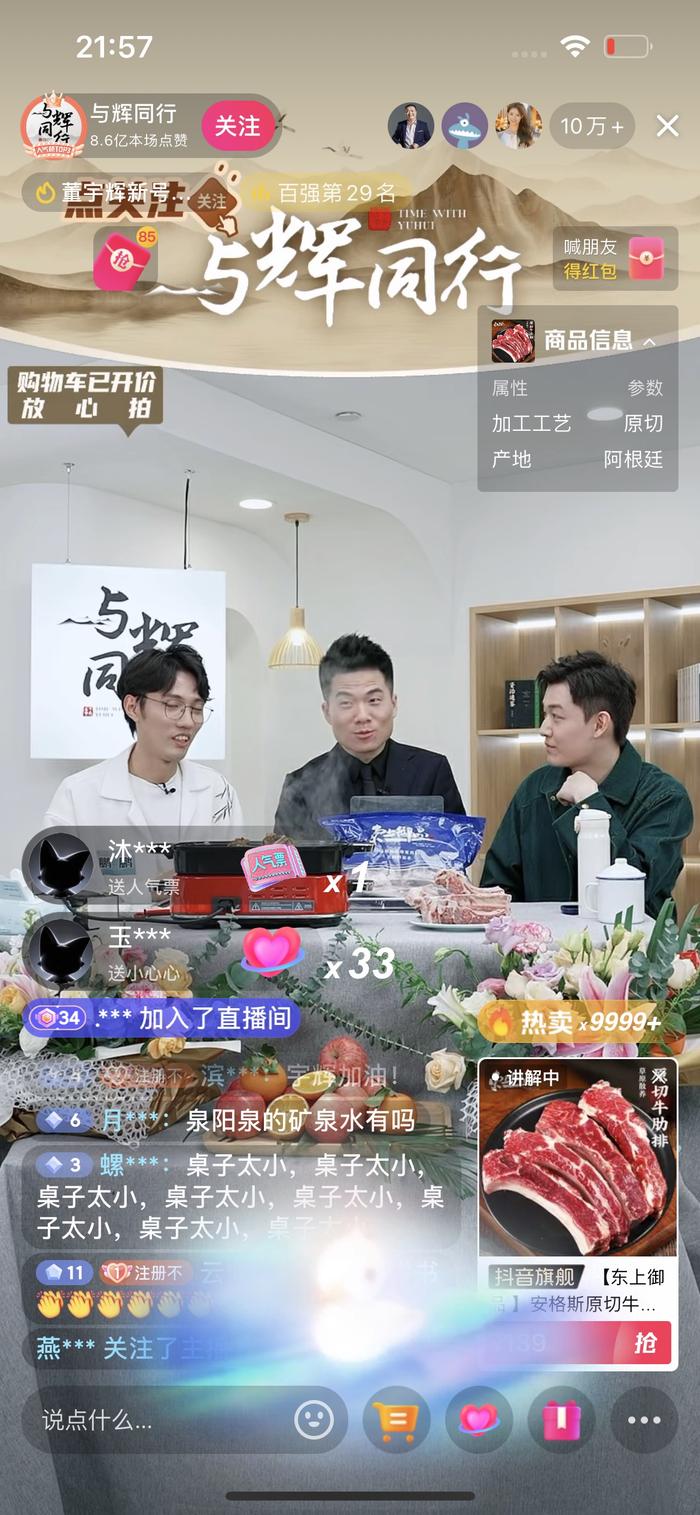Screen dimensions: 700x1515
Task: Type a comment in 说点什么
Action: [160, 1420]
